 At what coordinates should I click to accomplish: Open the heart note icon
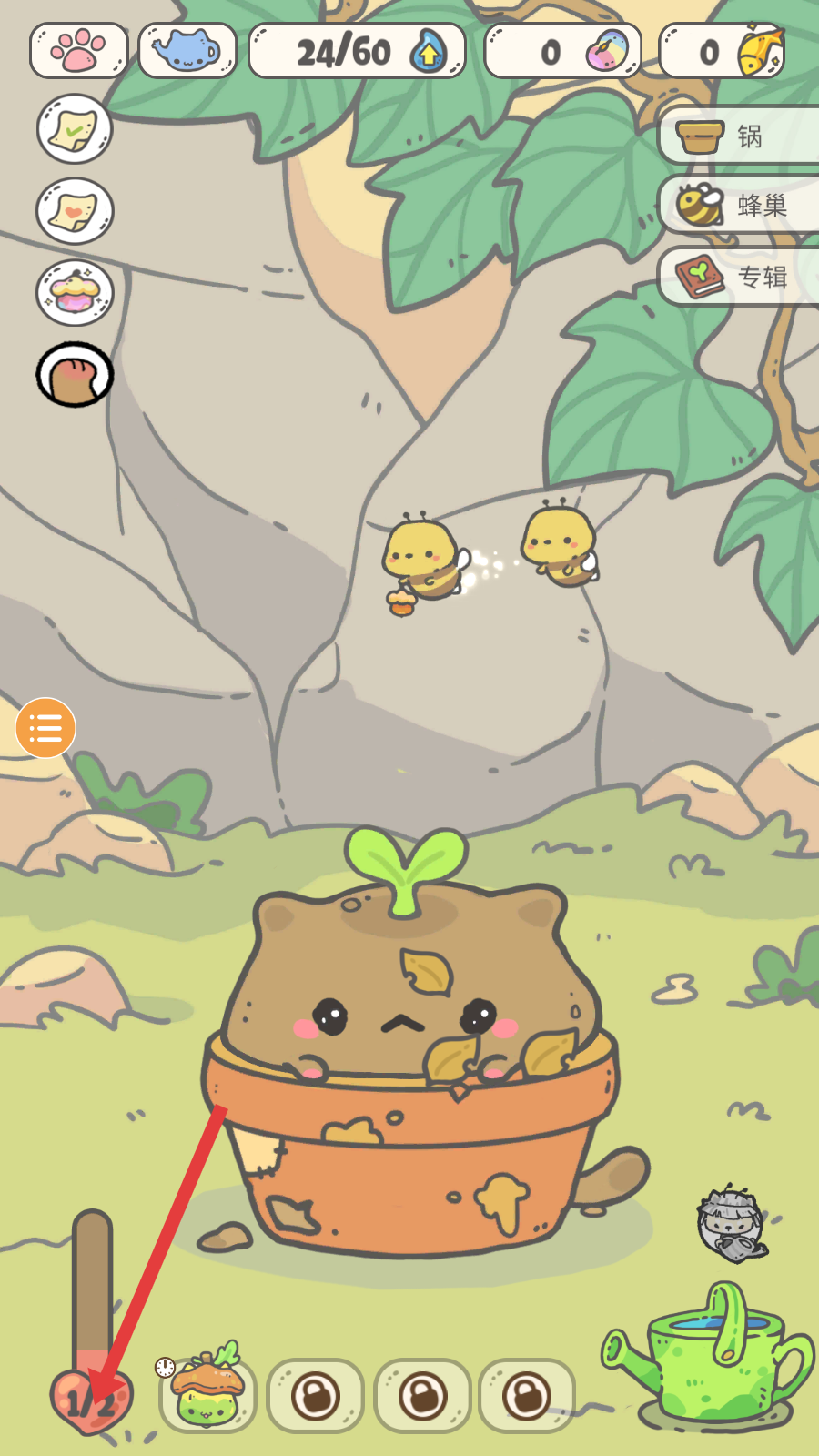coord(75,211)
